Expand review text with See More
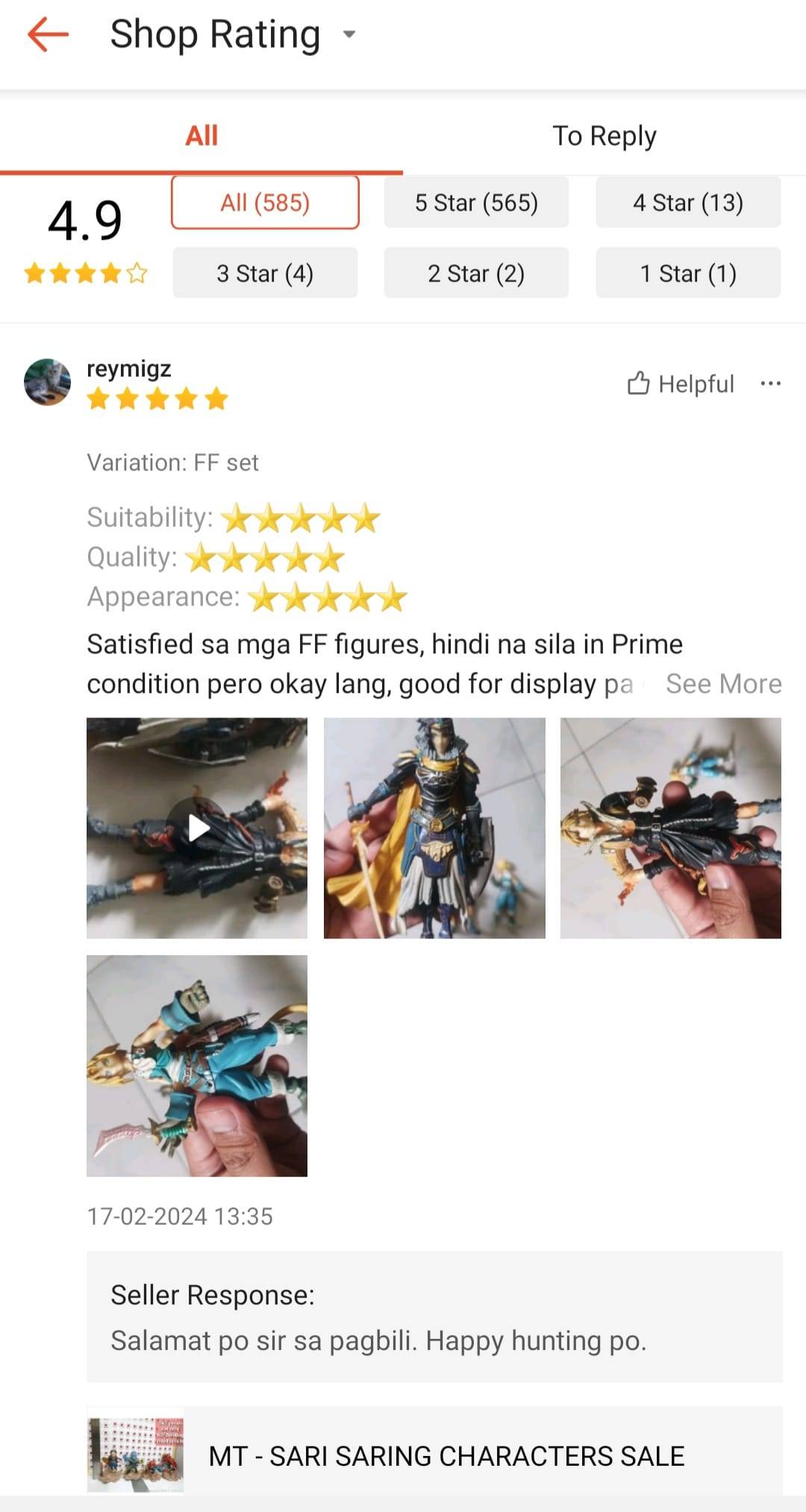The width and height of the screenshot is (806, 1512). pos(723,684)
